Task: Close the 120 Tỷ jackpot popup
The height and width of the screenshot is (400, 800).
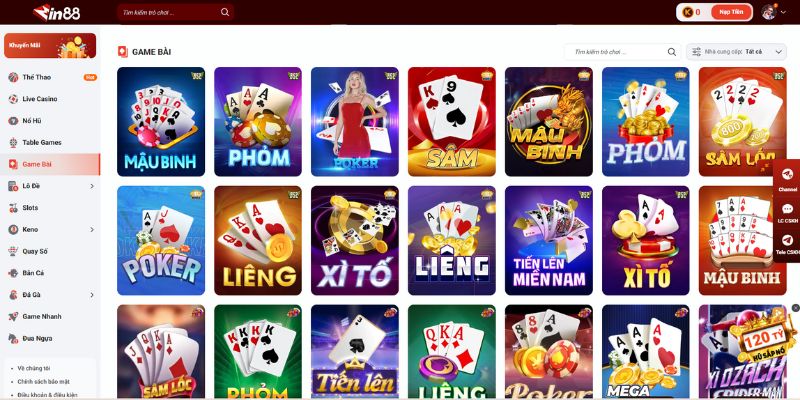Action: [x=795, y=308]
